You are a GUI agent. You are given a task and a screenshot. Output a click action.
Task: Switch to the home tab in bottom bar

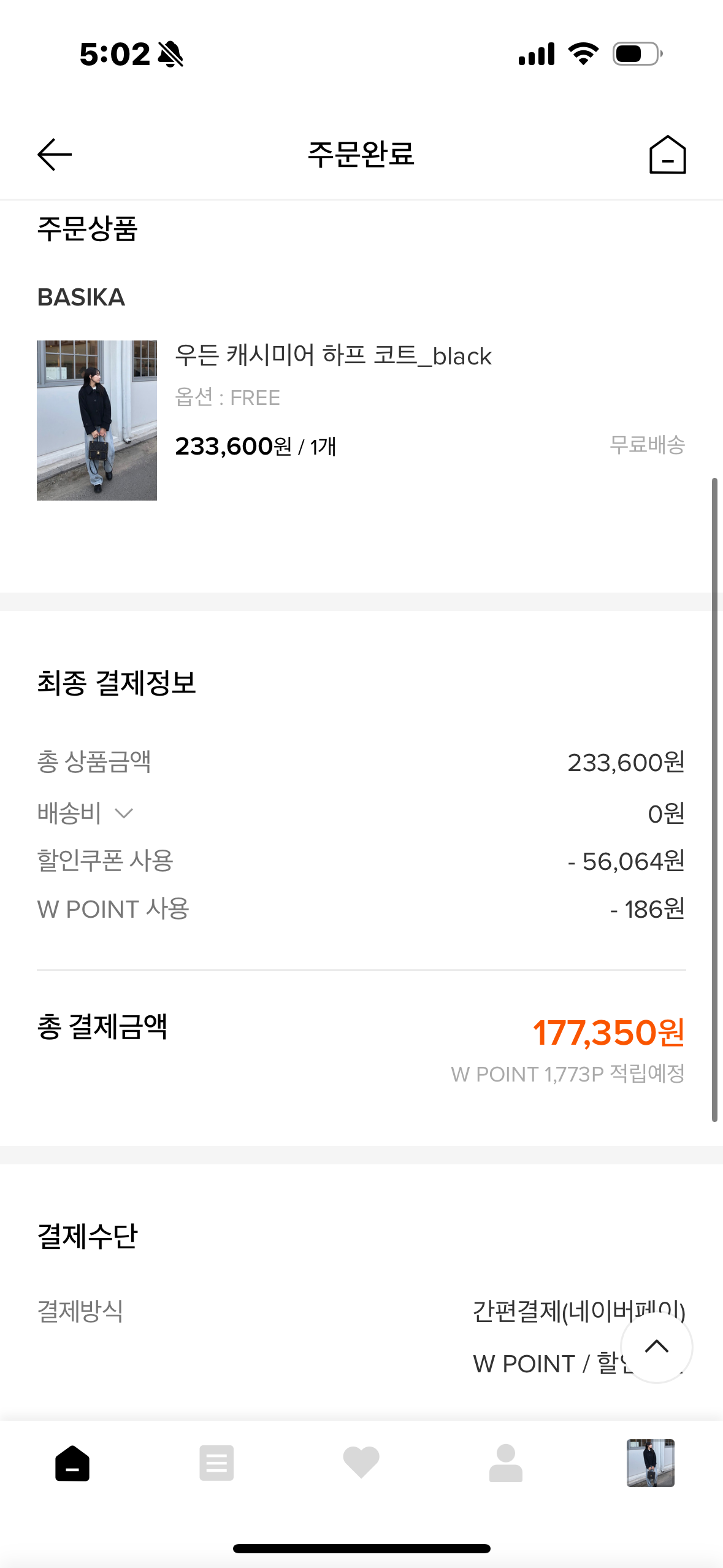coord(72,1464)
